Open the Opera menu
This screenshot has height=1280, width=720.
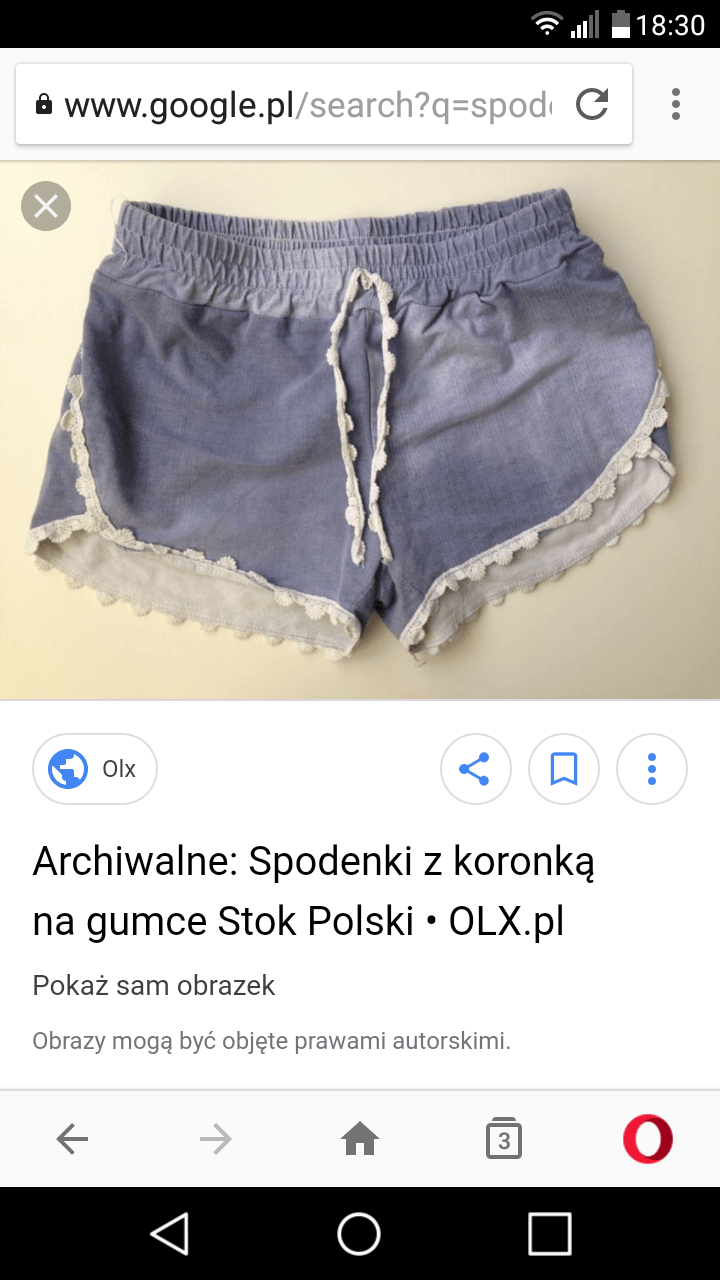(647, 1139)
